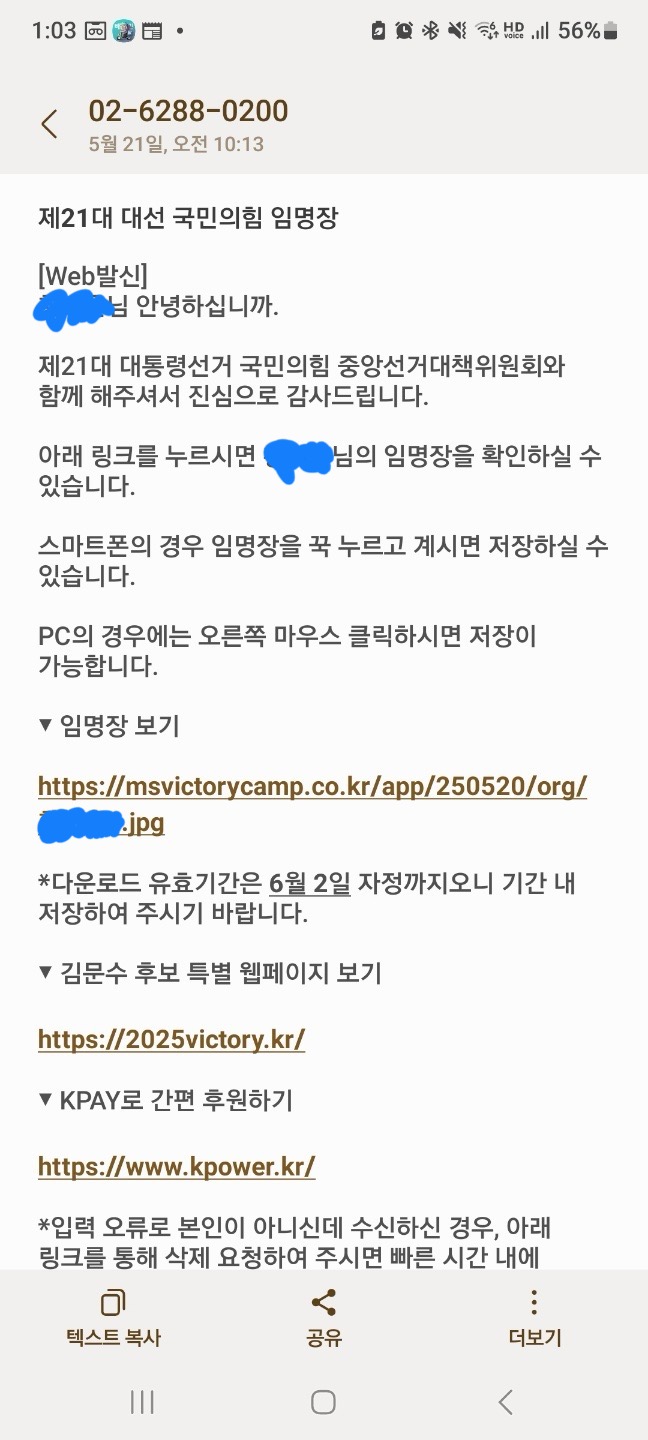This screenshot has height=1440, width=648.
Task: Open the msvictorycamp.co.kr appointment letter link
Action: pos(312,787)
